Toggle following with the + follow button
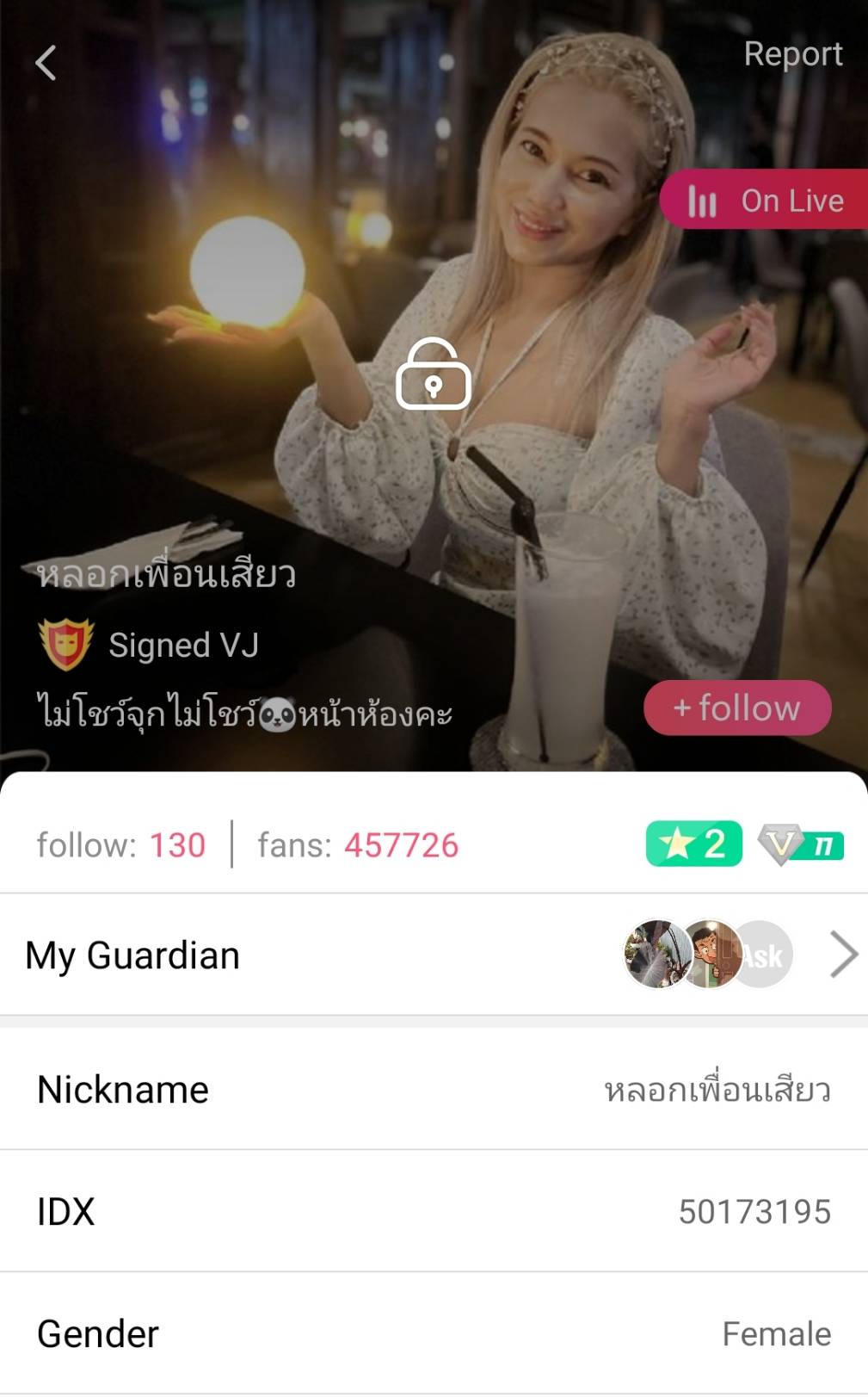The width and height of the screenshot is (868, 1397). (x=736, y=708)
